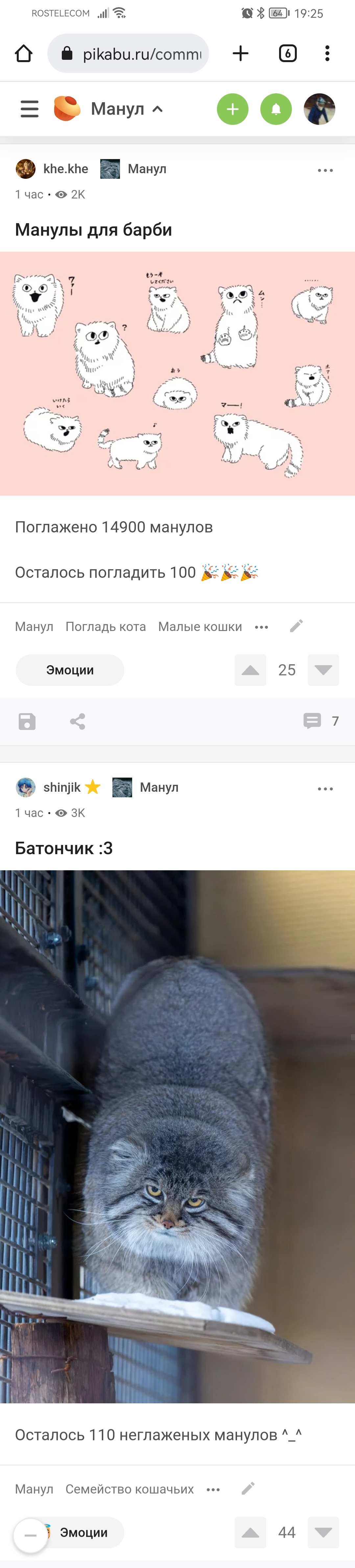Show the open tabs switcher
The height and width of the screenshot is (1568, 355).
click(x=287, y=54)
